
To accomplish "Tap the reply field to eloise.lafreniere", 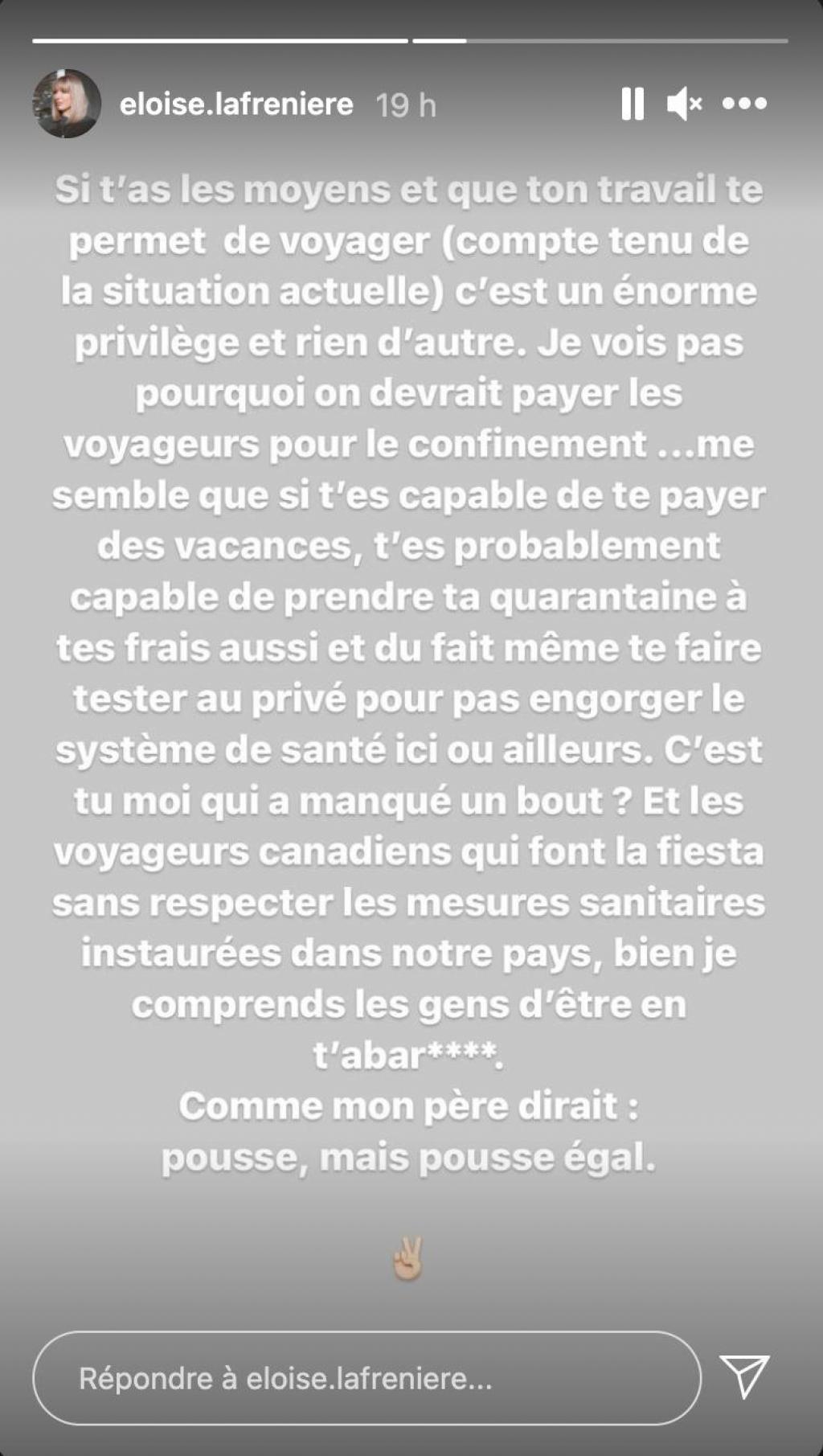I will coord(366,1378).
